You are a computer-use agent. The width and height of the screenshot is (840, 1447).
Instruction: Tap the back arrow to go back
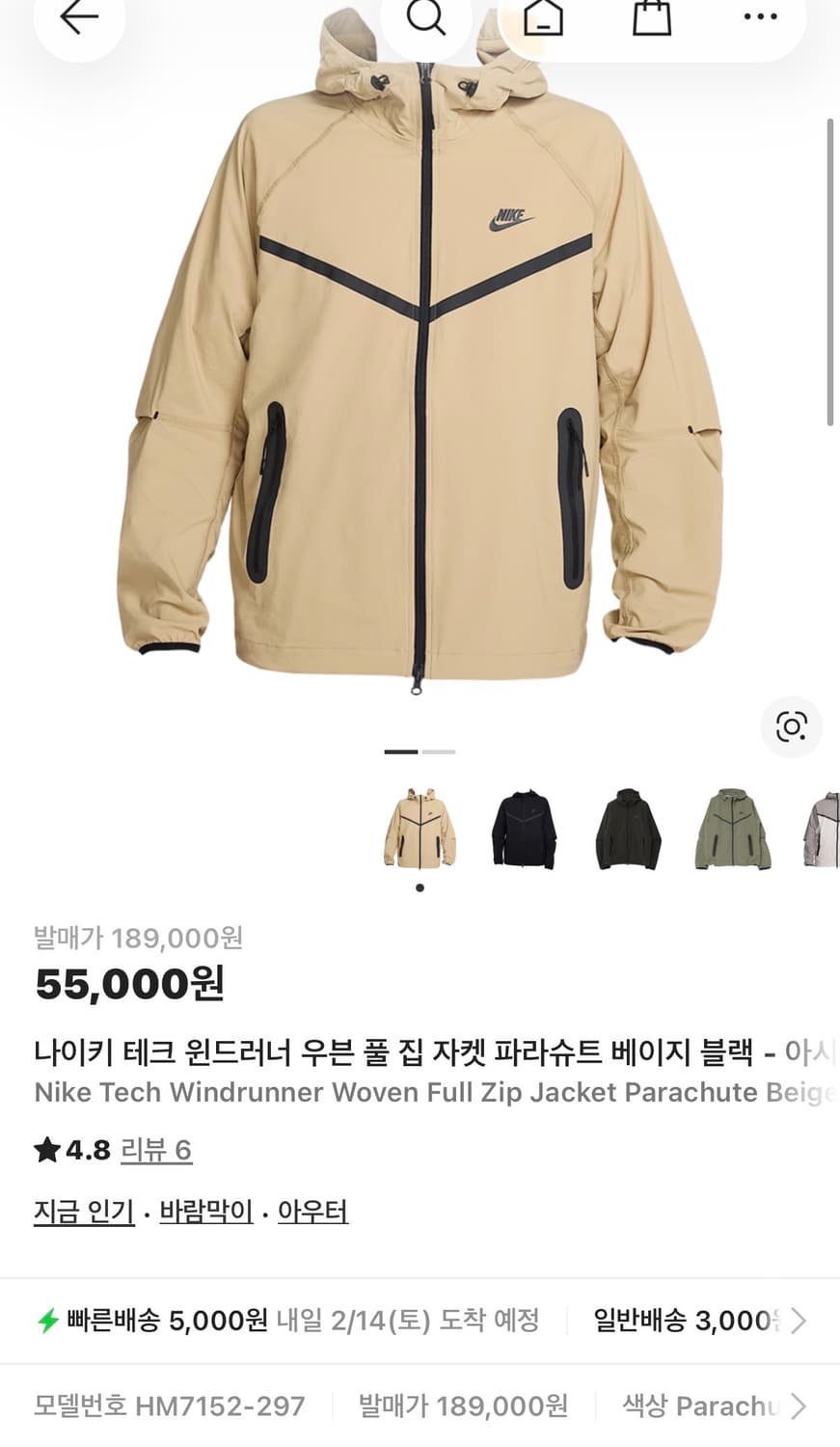coord(79,17)
